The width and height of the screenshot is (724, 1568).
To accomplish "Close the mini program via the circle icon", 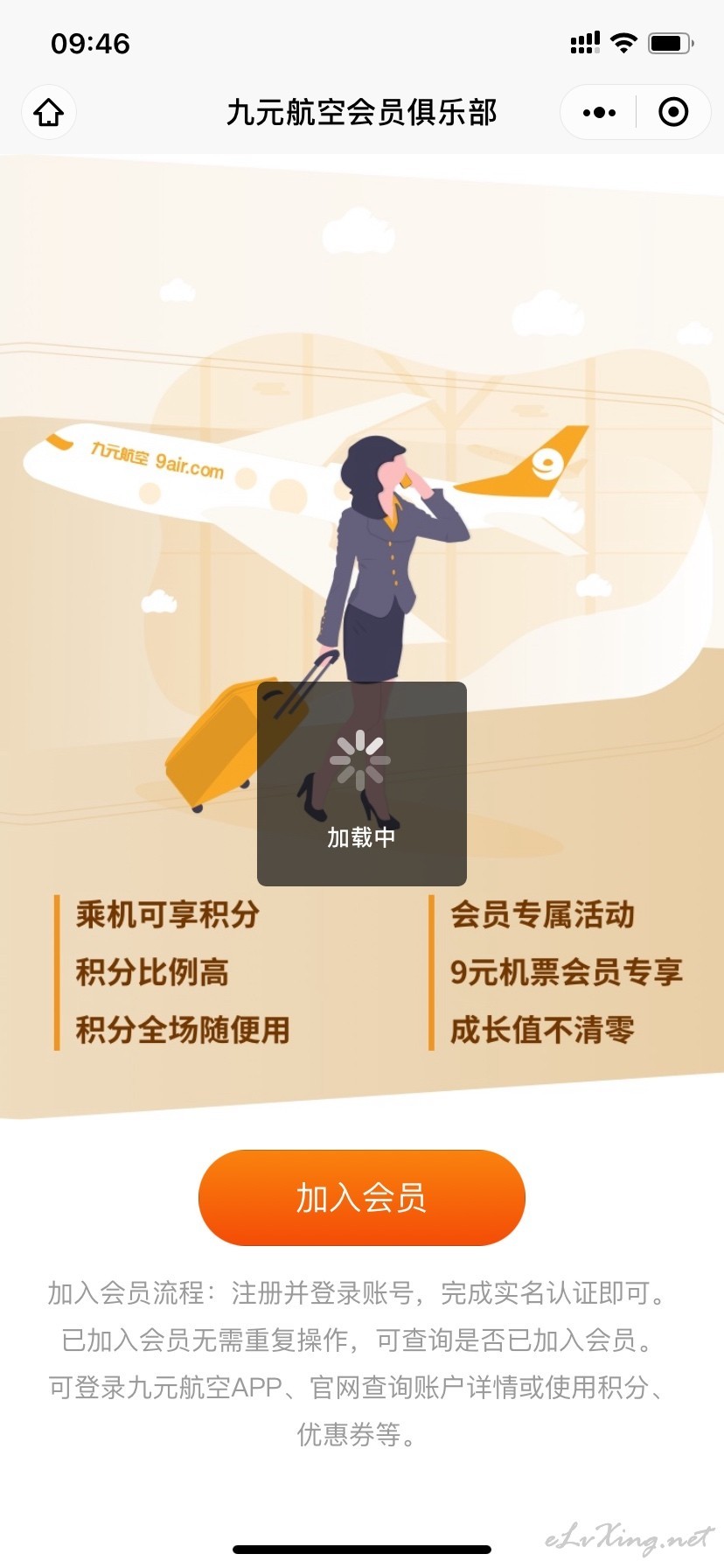I will pyautogui.click(x=673, y=112).
